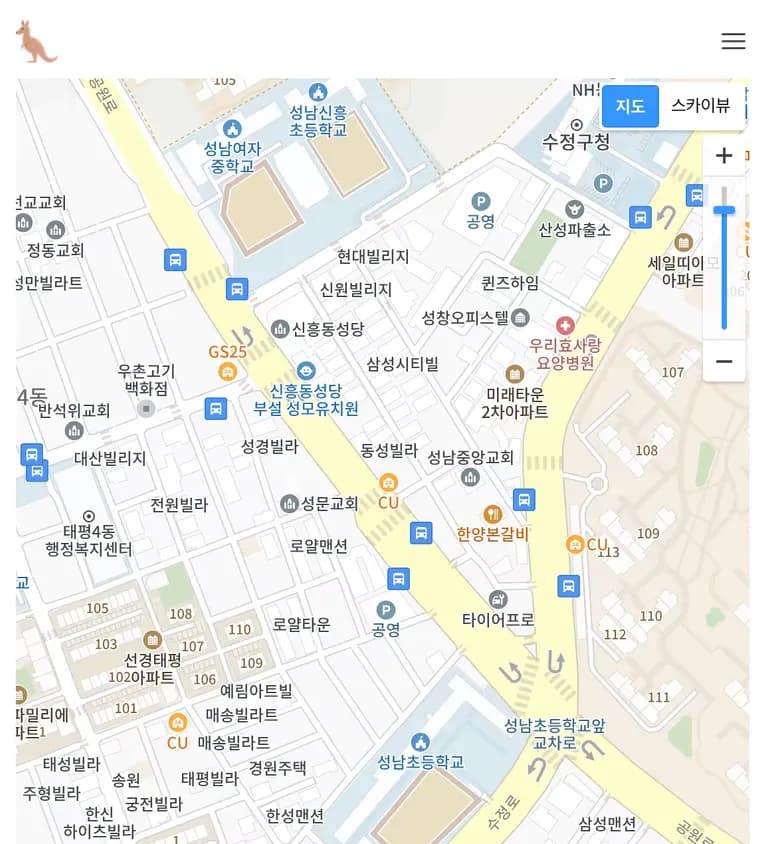The height and width of the screenshot is (844, 768).
Task: Select the CU marker near 한양본갈비
Action: pos(574,546)
